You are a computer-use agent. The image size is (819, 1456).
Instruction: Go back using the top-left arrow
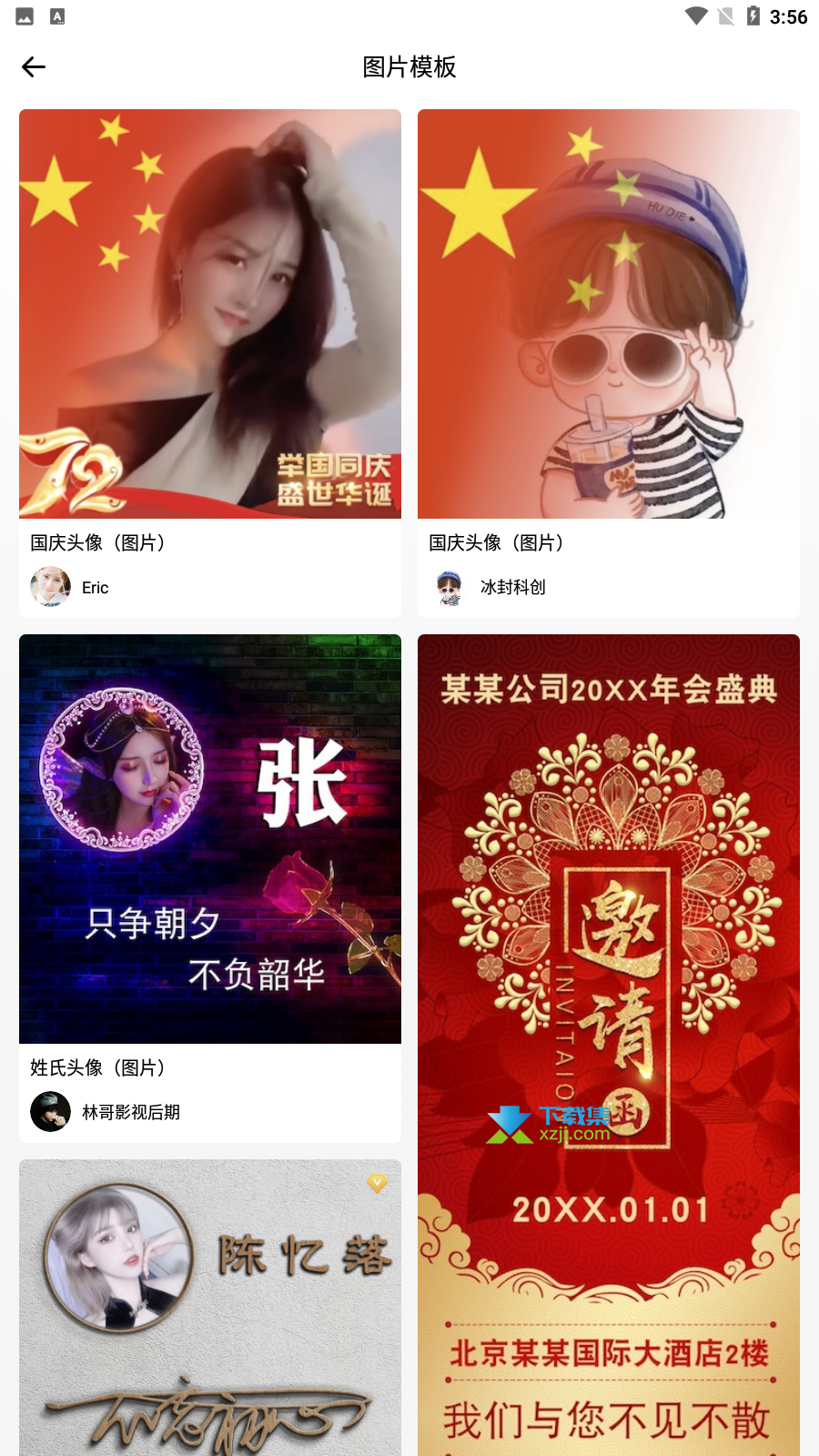[x=34, y=66]
